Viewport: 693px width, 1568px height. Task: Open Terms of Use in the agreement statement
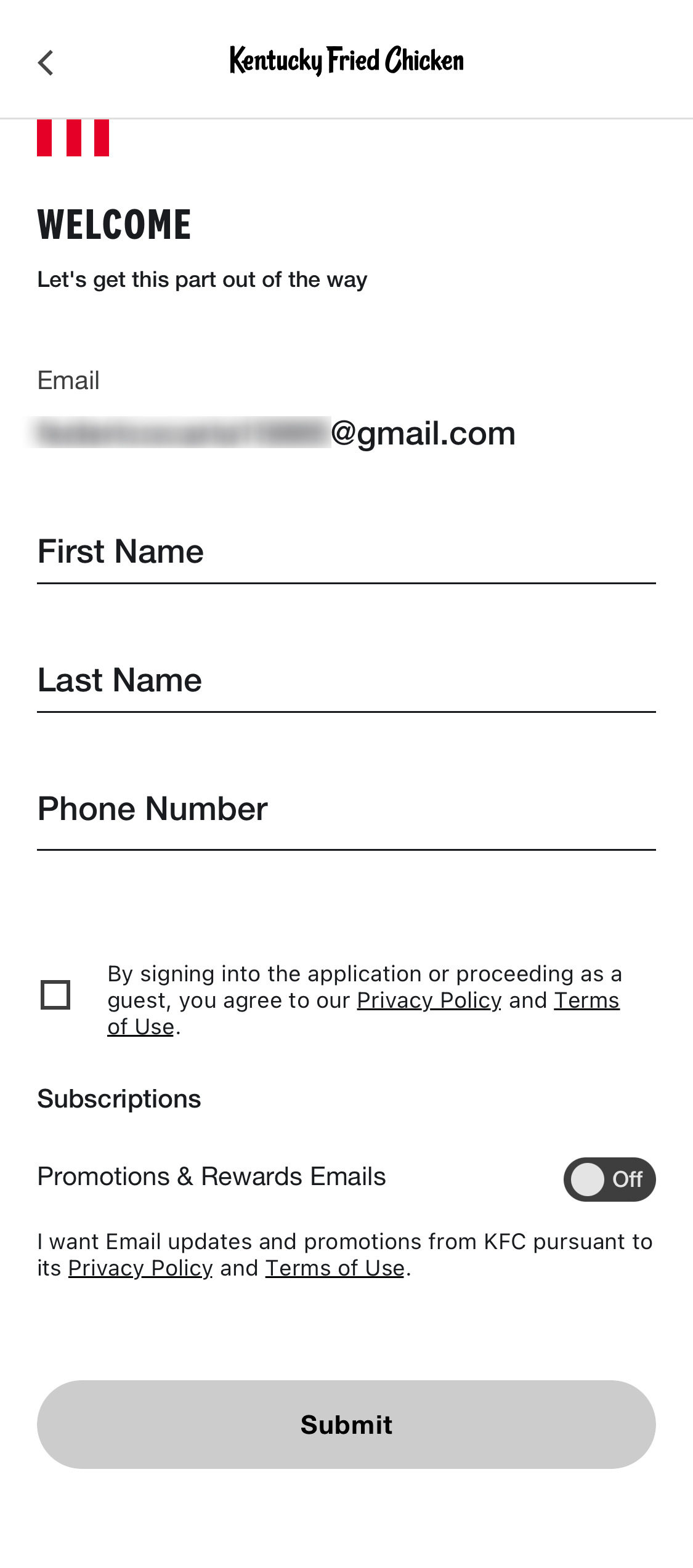tap(586, 1000)
